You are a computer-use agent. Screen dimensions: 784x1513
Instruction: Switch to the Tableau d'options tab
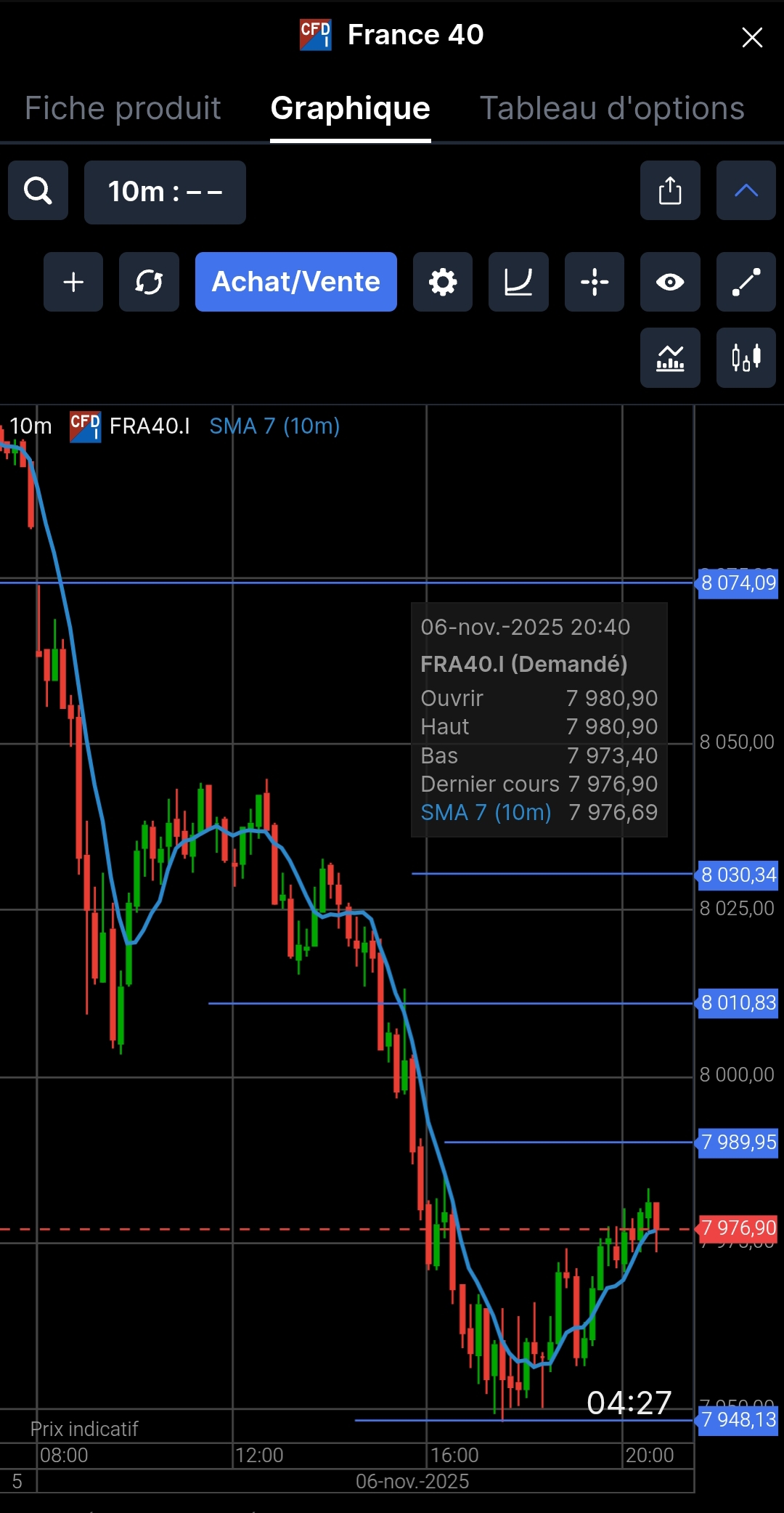click(612, 108)
